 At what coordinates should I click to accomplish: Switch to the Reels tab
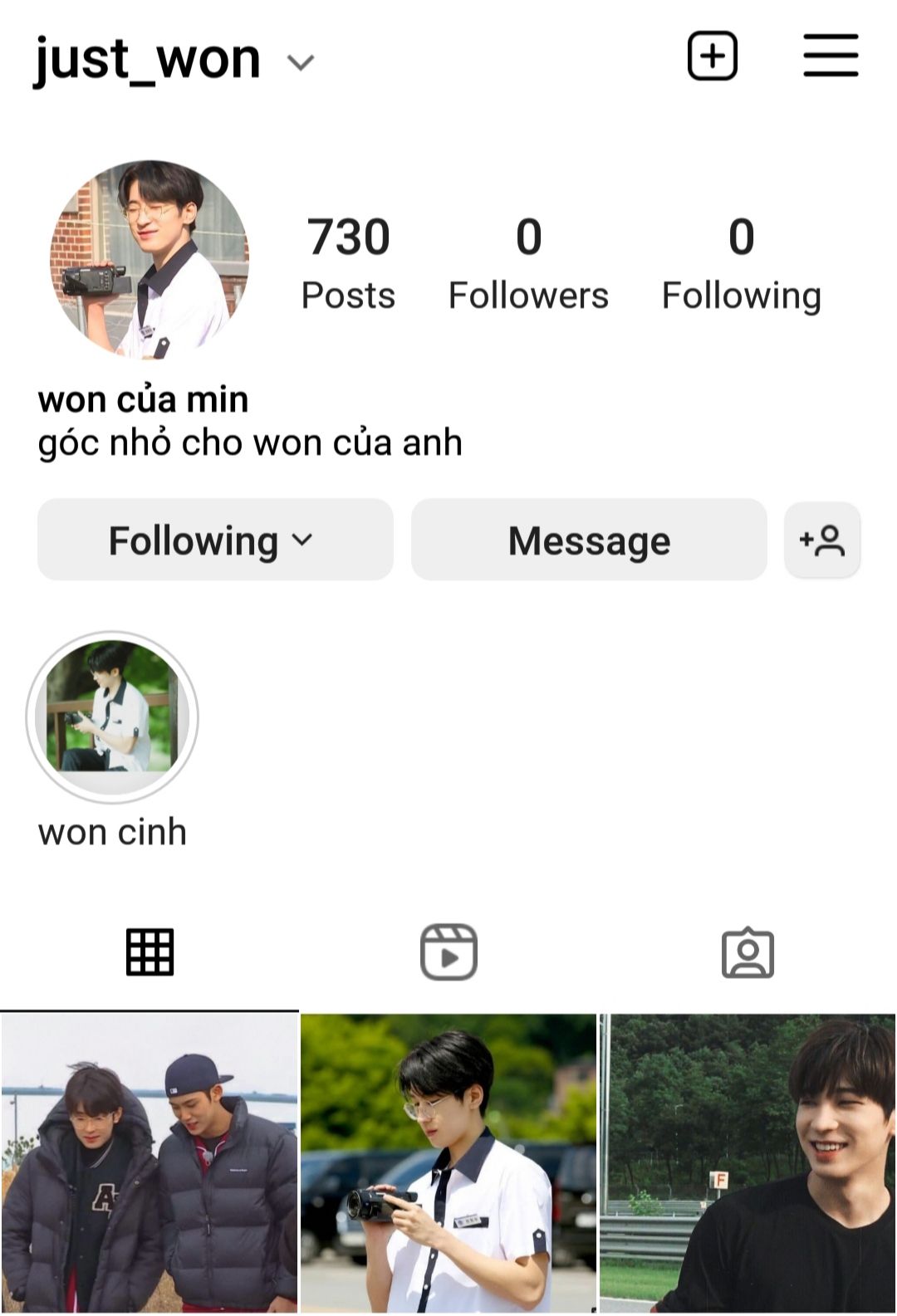[448, 952]
